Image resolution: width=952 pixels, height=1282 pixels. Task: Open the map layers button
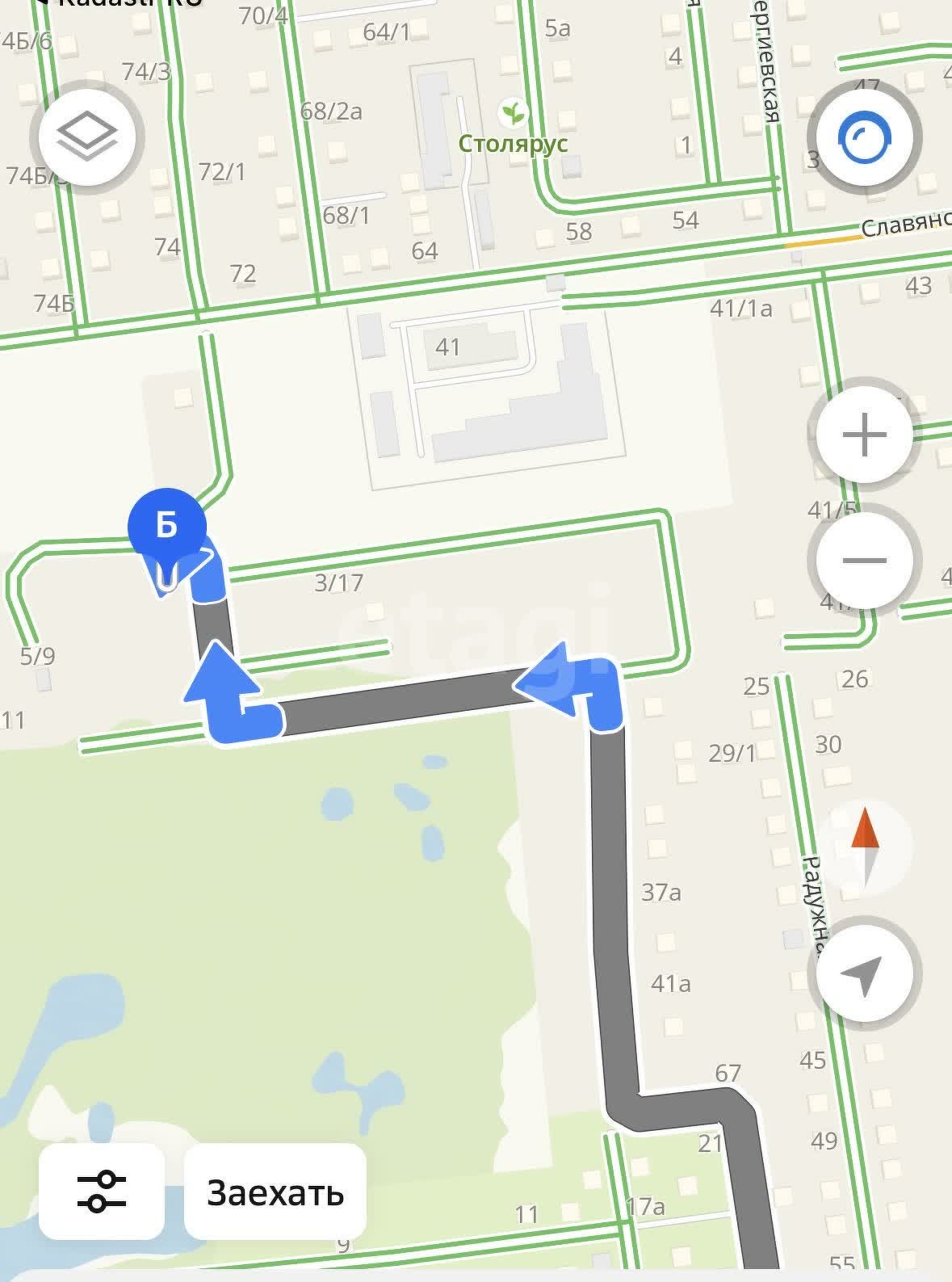tap(86, 135)
